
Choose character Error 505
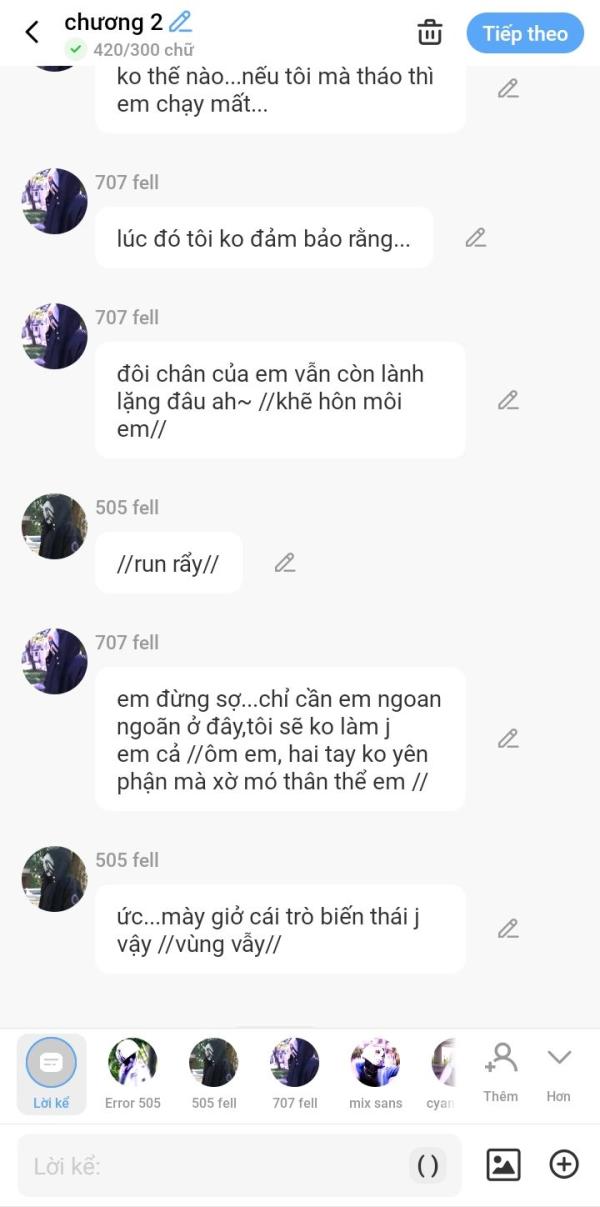point(133,1074)
